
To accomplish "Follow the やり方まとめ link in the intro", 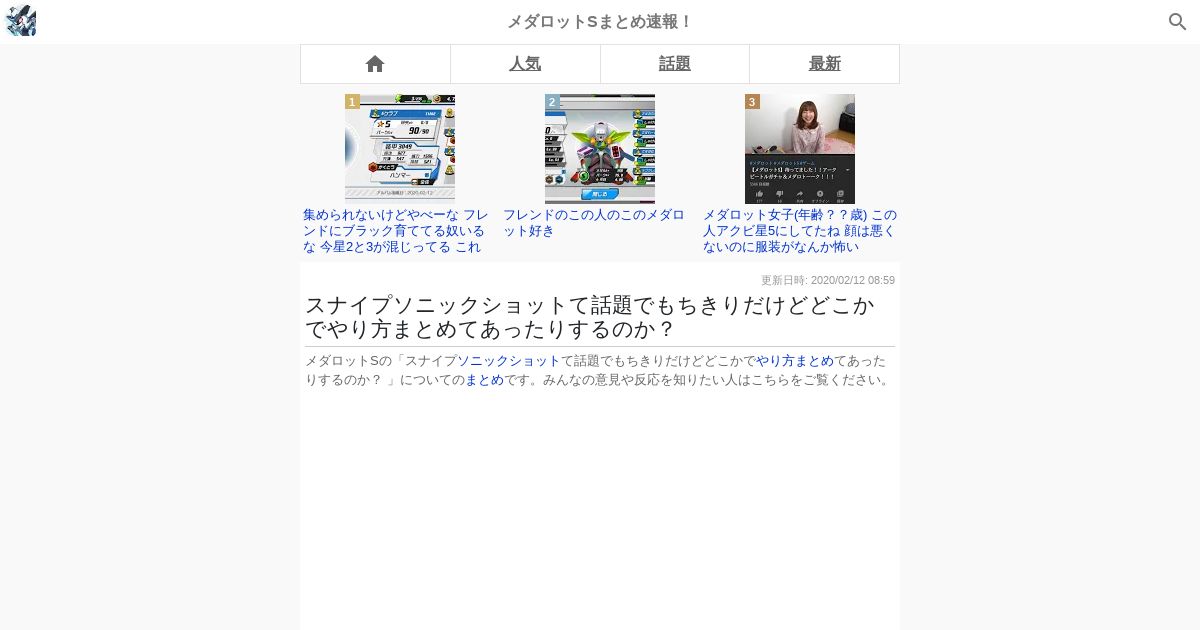I will pos(795,361).
